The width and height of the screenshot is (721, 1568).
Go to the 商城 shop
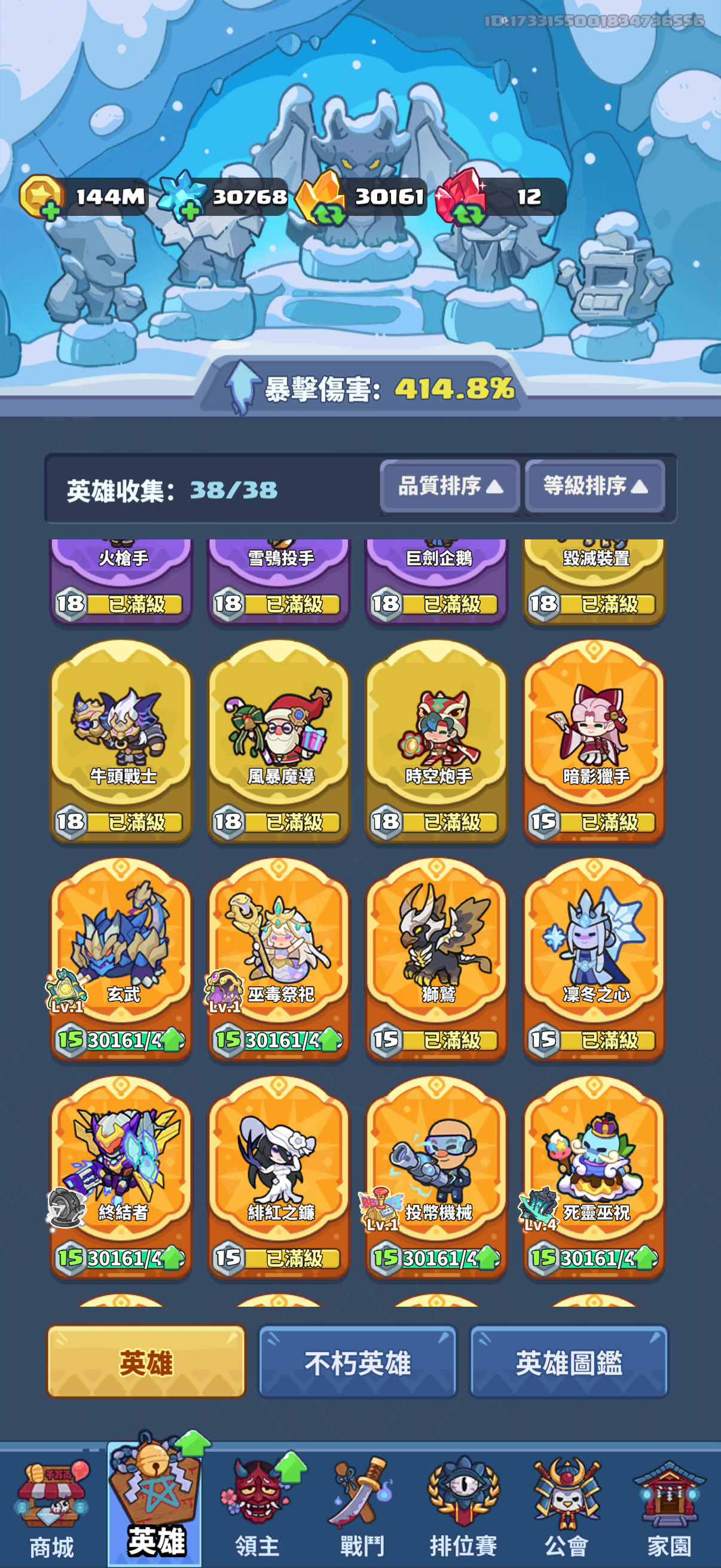(x=52, y=1509)
